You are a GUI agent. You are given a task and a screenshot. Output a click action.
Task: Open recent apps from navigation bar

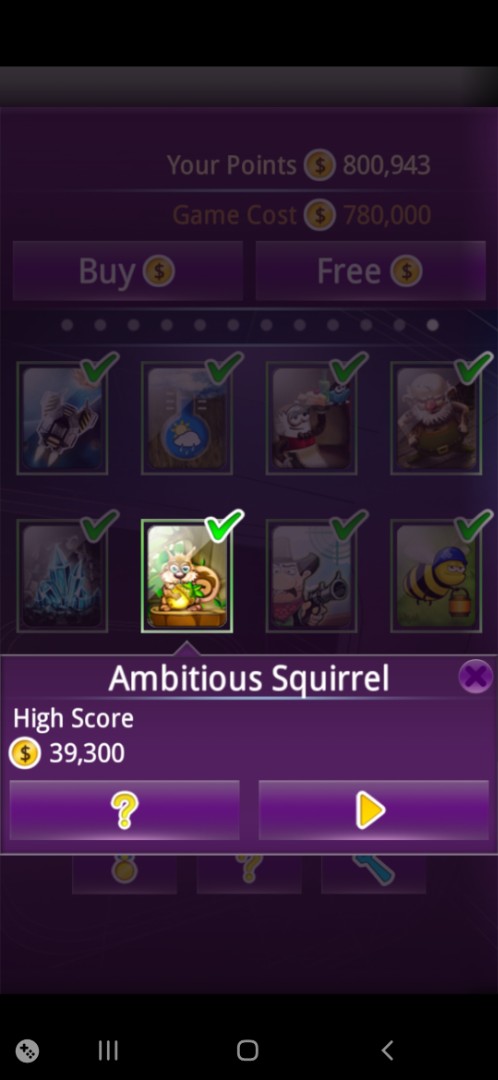108,1050
